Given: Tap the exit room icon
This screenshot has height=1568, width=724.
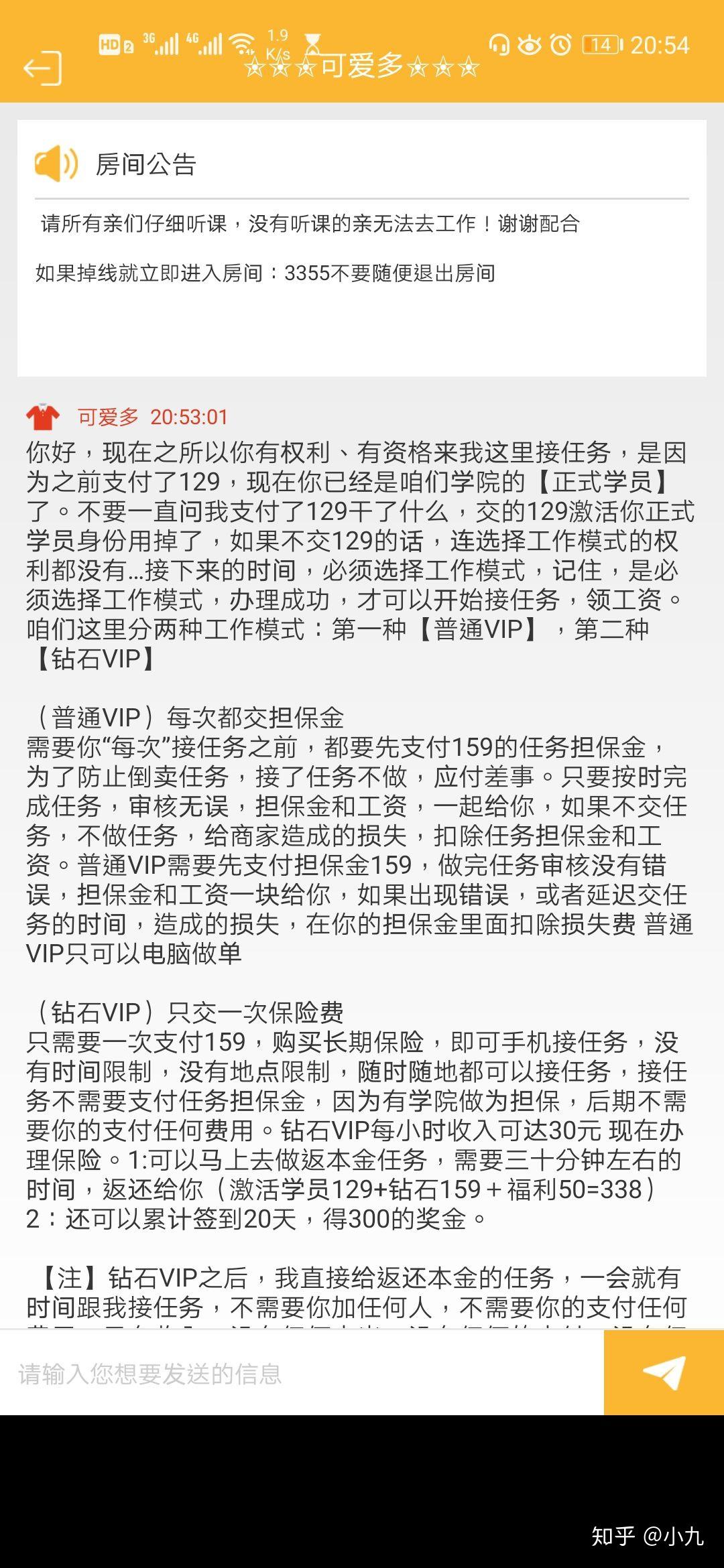Looking at the screenshot, I should tap(43, 68).
